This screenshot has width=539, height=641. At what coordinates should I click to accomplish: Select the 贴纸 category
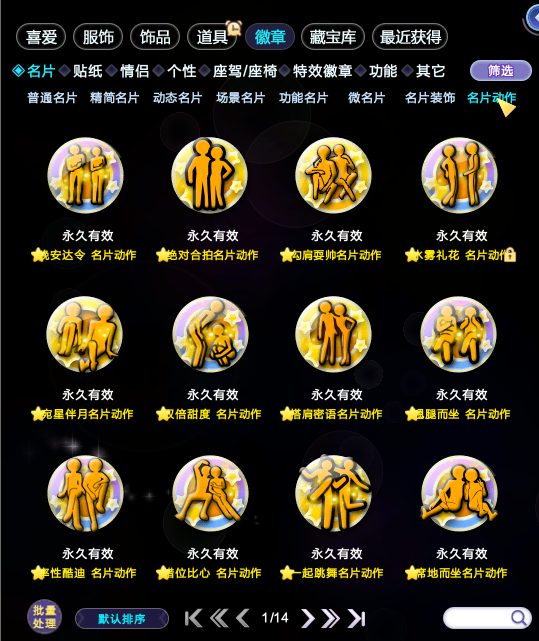tap(87, 71)
